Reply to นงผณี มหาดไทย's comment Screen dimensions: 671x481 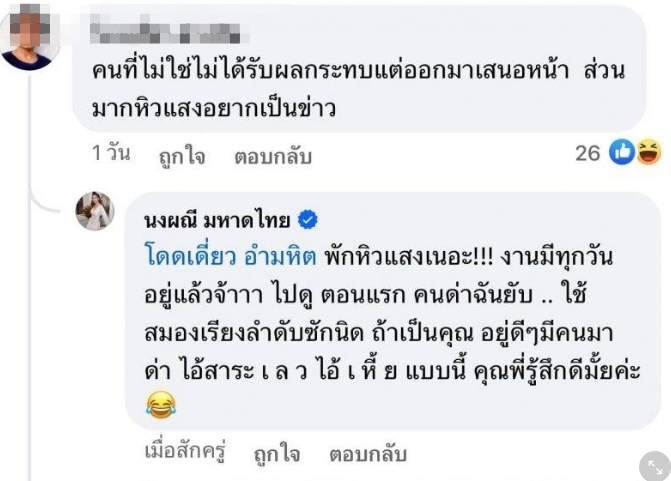pos(368,455)
